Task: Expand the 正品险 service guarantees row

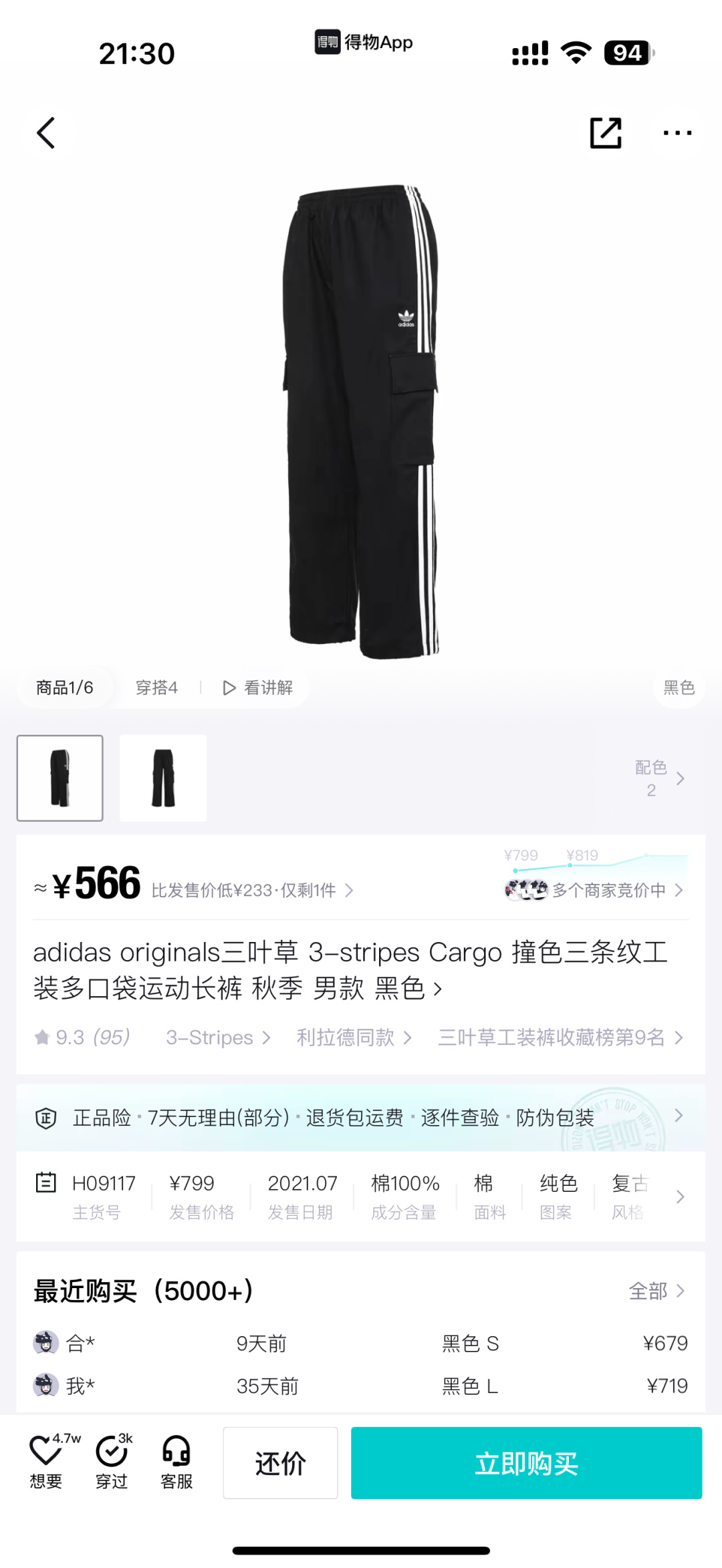Action: click(361, 1117)
